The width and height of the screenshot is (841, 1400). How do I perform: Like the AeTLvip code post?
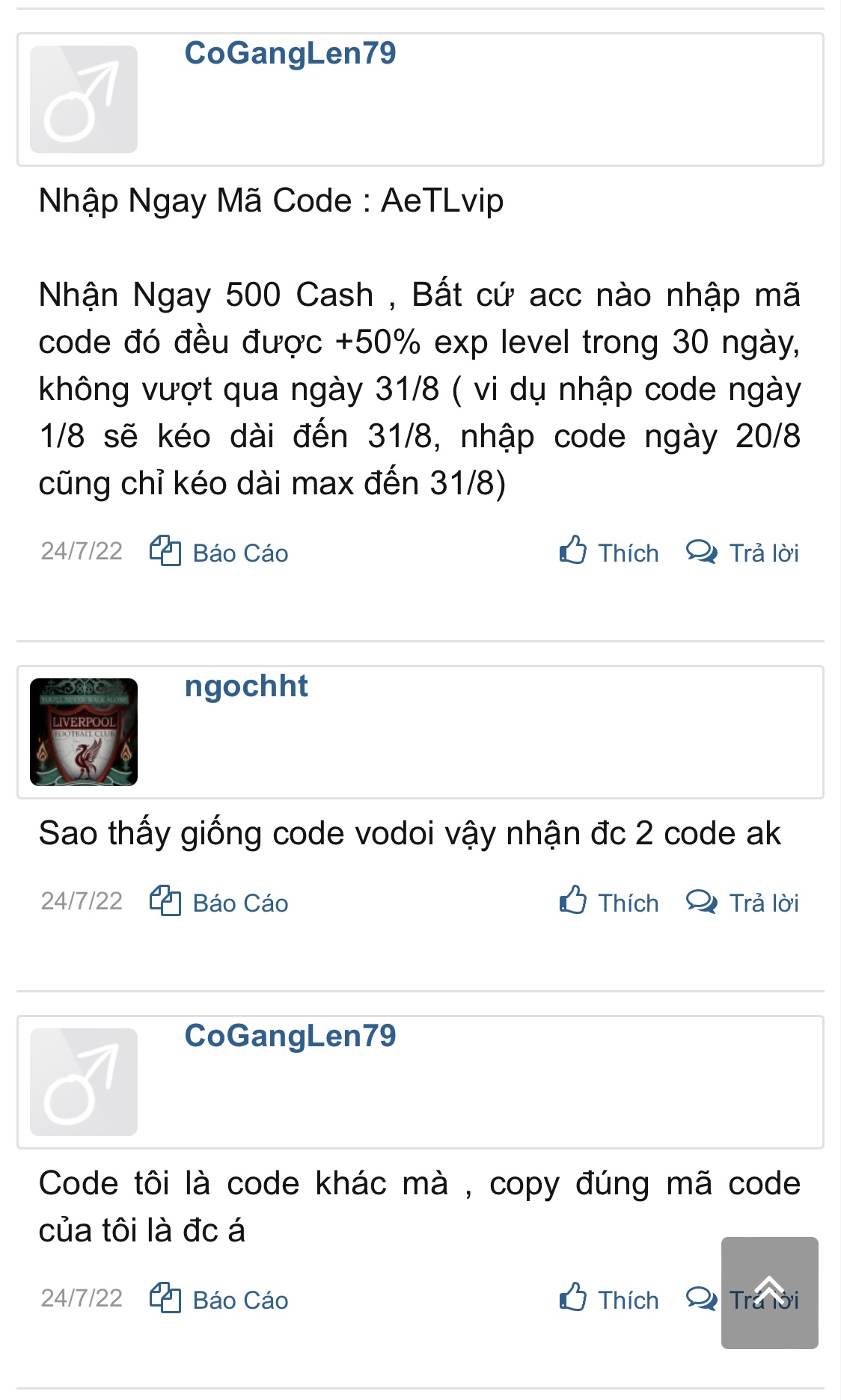pyautogui.click(x=609, y=552)
